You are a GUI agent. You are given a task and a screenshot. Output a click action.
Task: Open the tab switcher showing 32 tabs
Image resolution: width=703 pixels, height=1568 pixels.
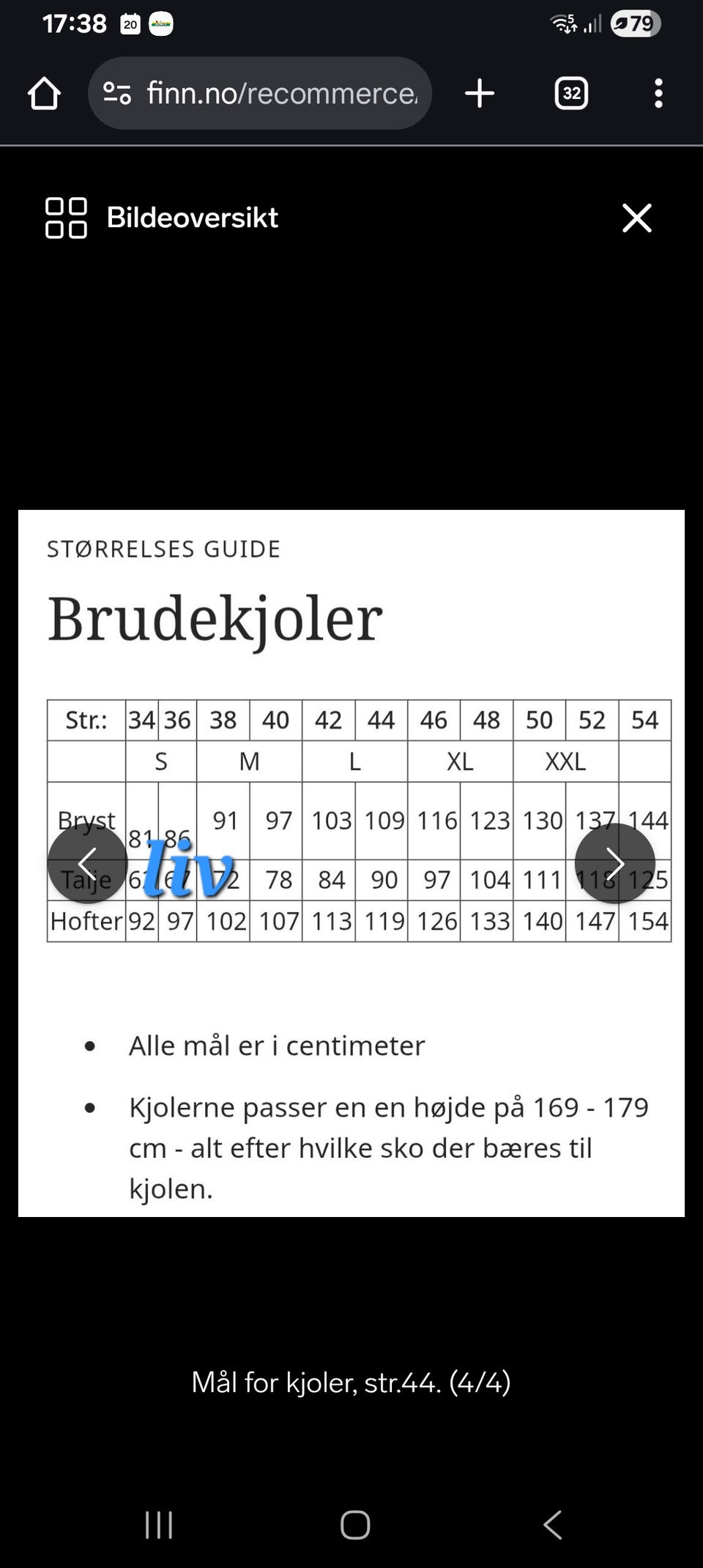pos(570,93)
